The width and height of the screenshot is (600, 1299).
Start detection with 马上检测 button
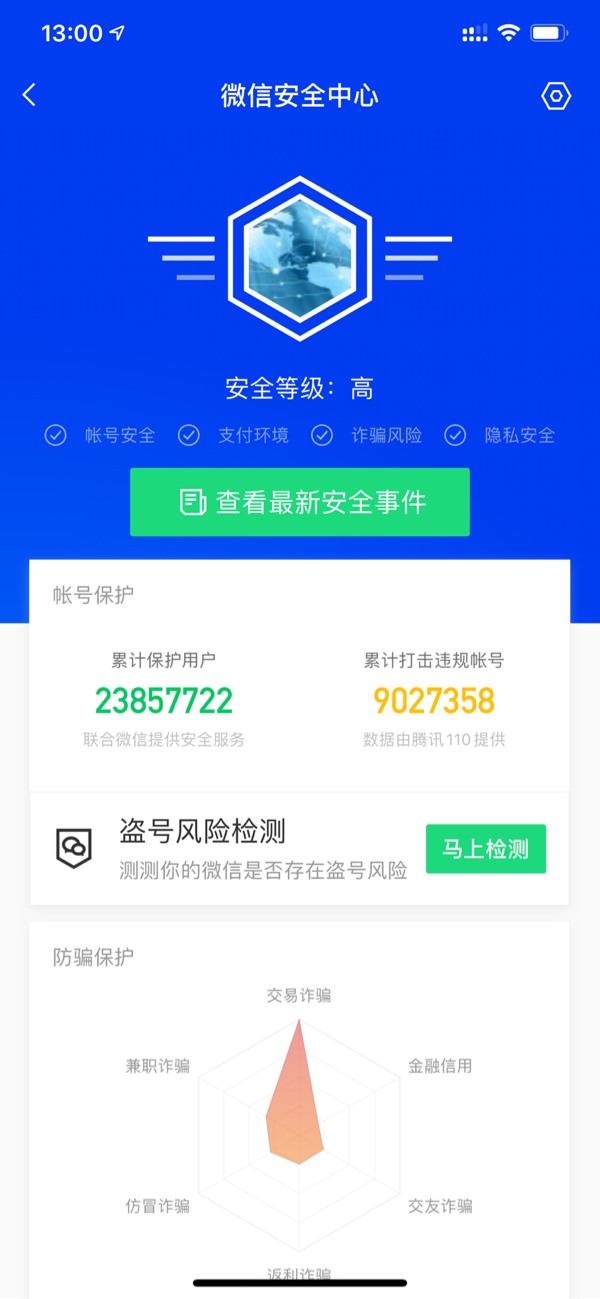485,849
